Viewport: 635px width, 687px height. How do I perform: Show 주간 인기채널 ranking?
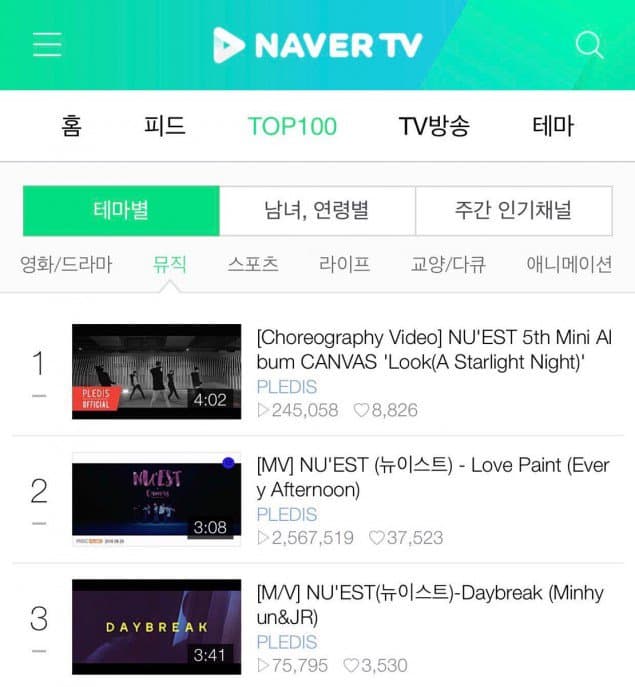tap(513, 210)
